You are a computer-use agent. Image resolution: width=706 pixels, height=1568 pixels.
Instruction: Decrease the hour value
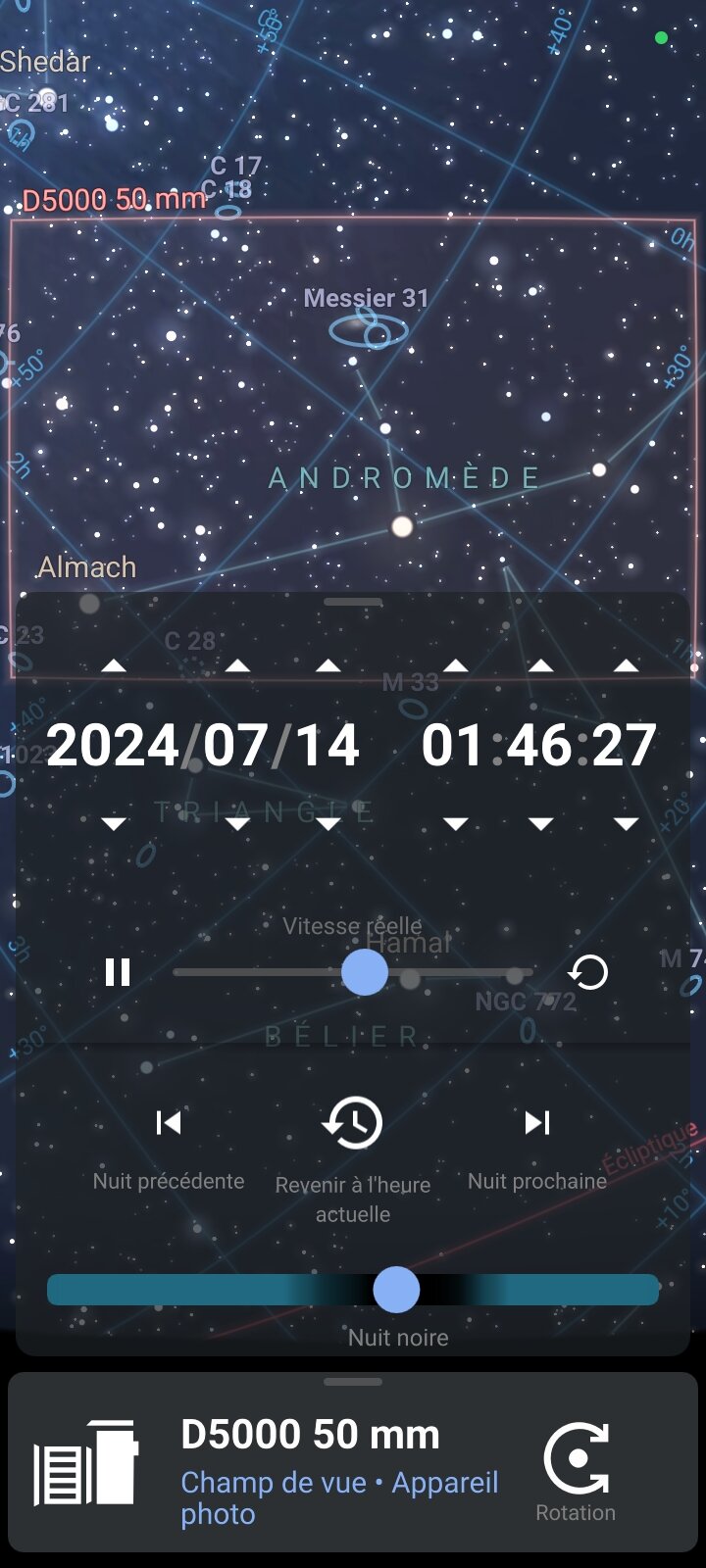(455, 823)
